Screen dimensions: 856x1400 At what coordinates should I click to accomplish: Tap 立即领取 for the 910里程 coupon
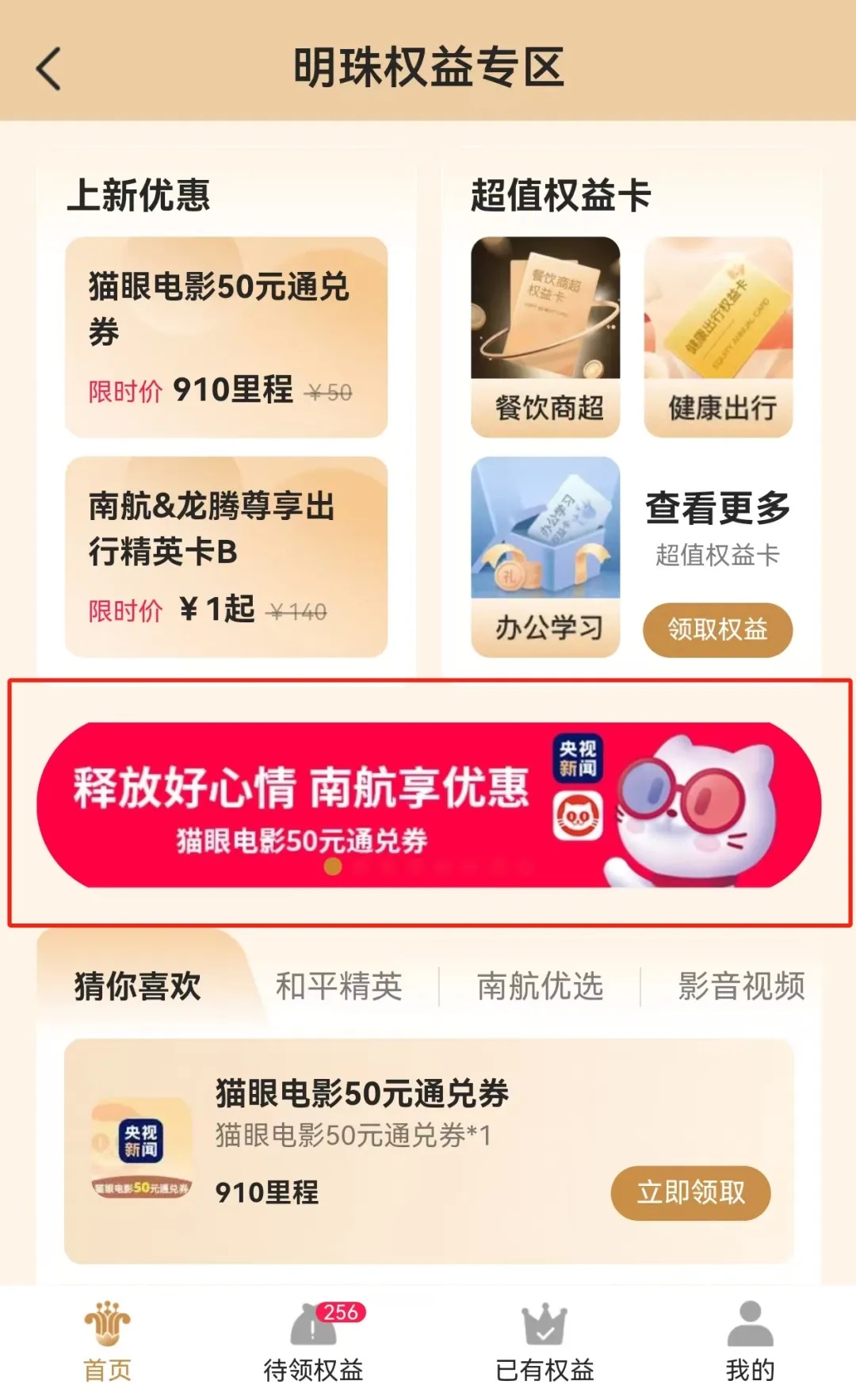pos(690,1192)
